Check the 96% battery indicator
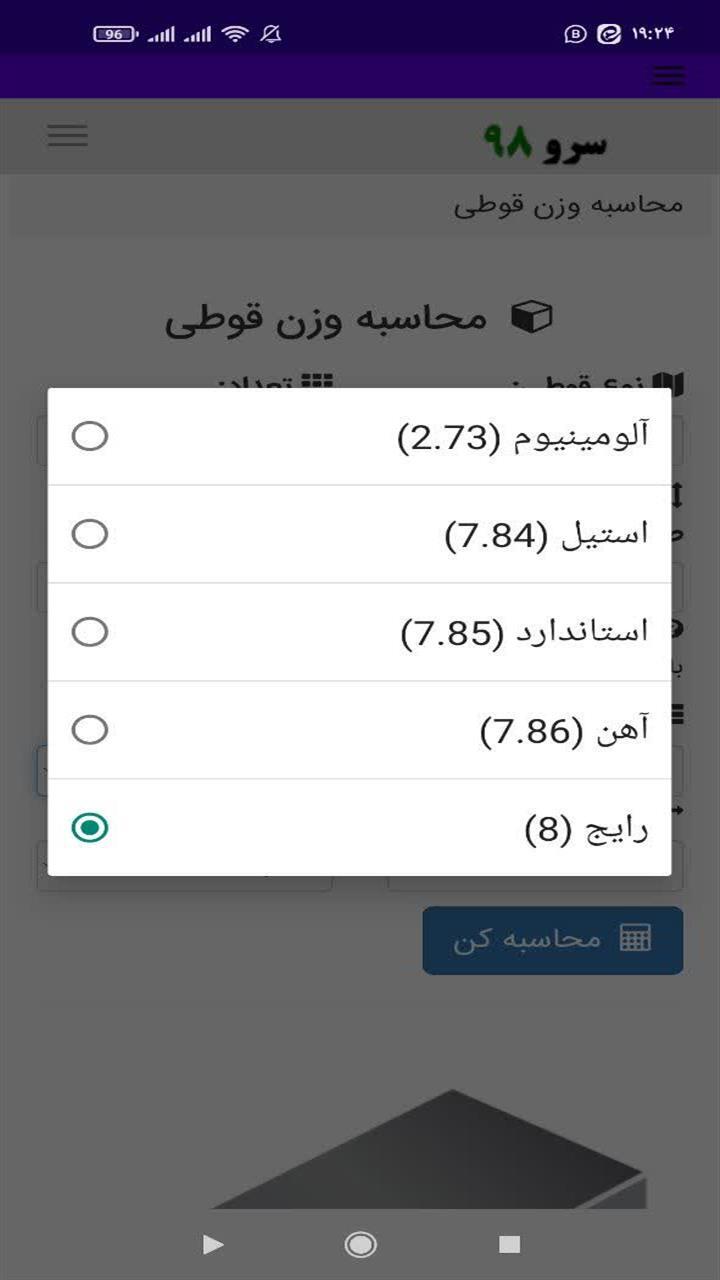The height and width of the screenshot is (1280, 720). (x=113, y=33)
